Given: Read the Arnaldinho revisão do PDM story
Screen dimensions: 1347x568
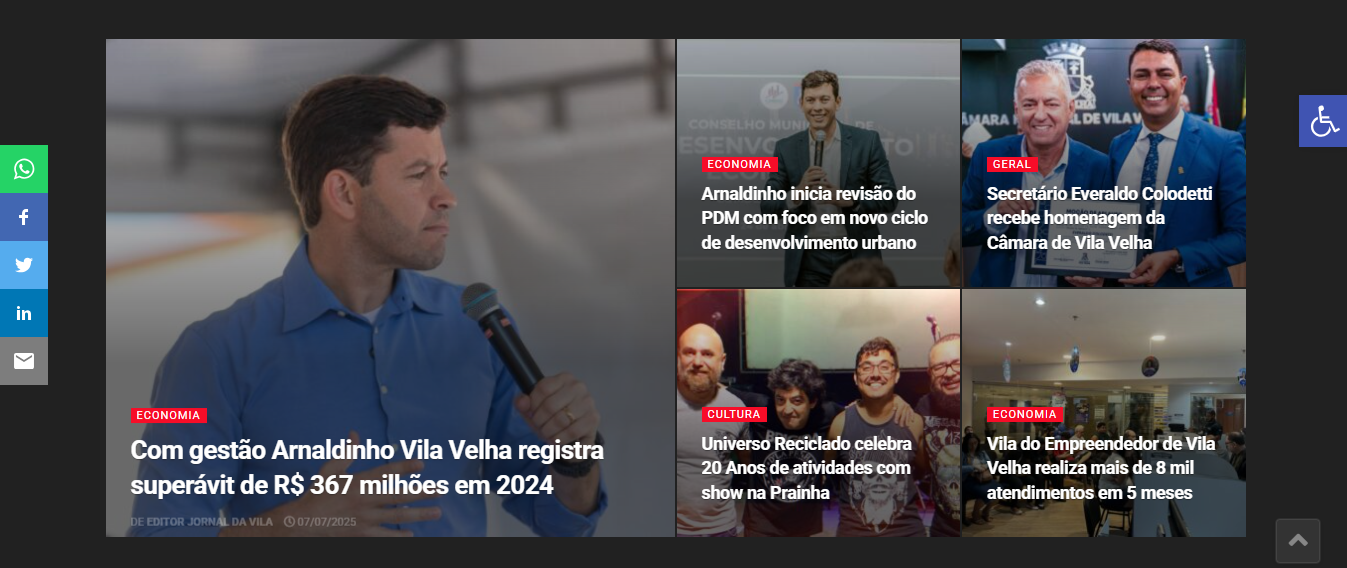Looking at the screenshot, I should (x=814, y=218).
